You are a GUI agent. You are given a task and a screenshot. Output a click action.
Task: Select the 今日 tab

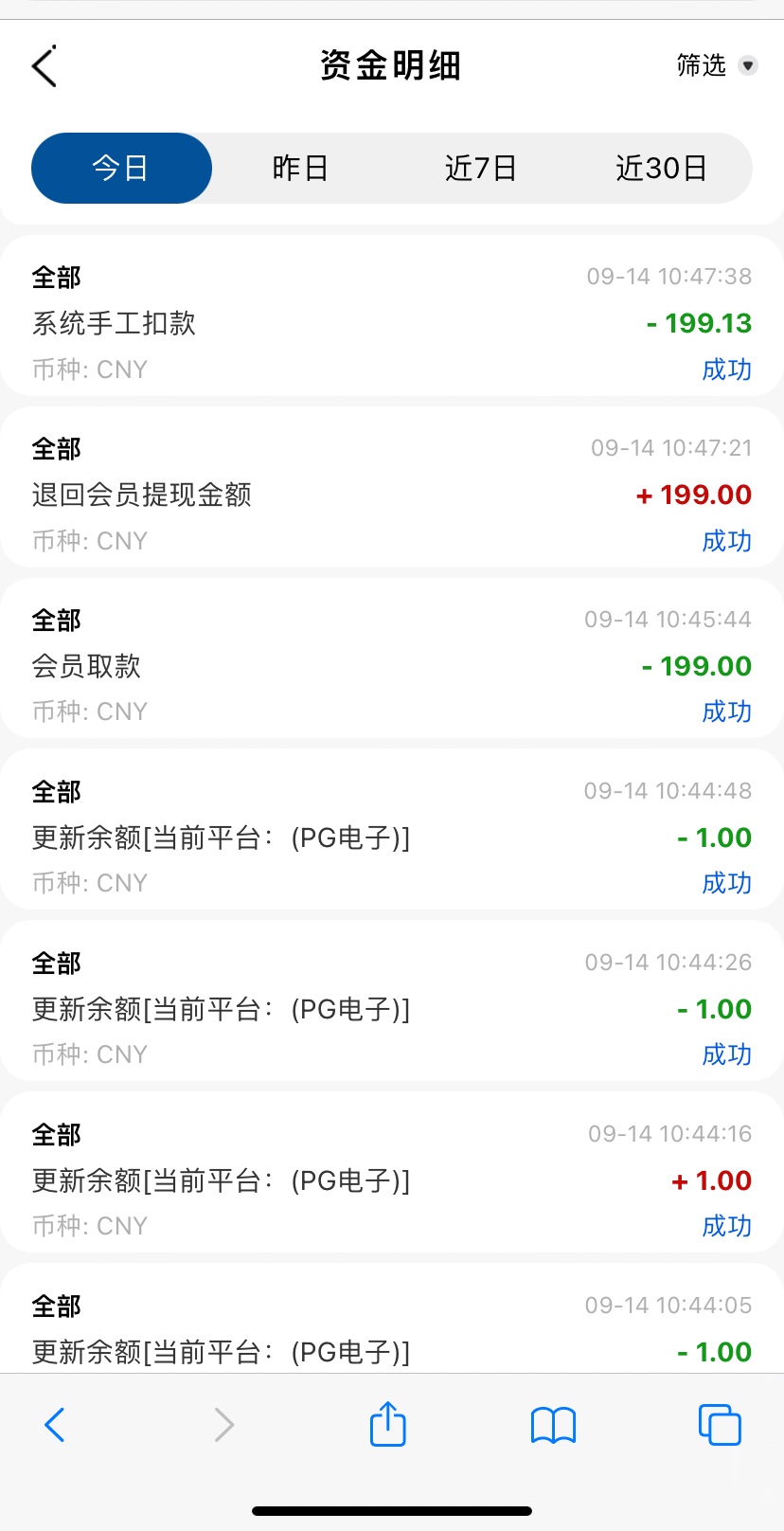point(121,169)
